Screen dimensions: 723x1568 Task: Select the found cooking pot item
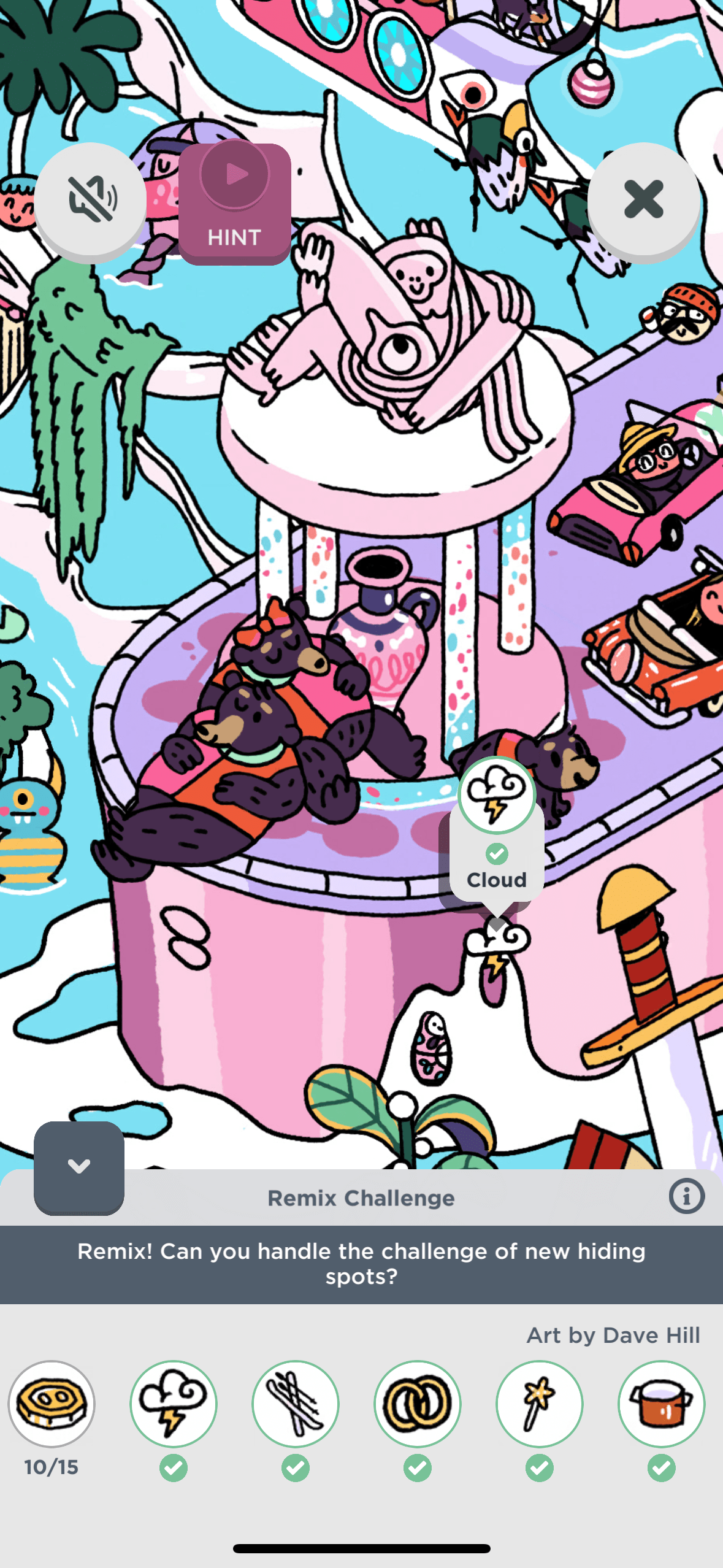coord(662,1404)
